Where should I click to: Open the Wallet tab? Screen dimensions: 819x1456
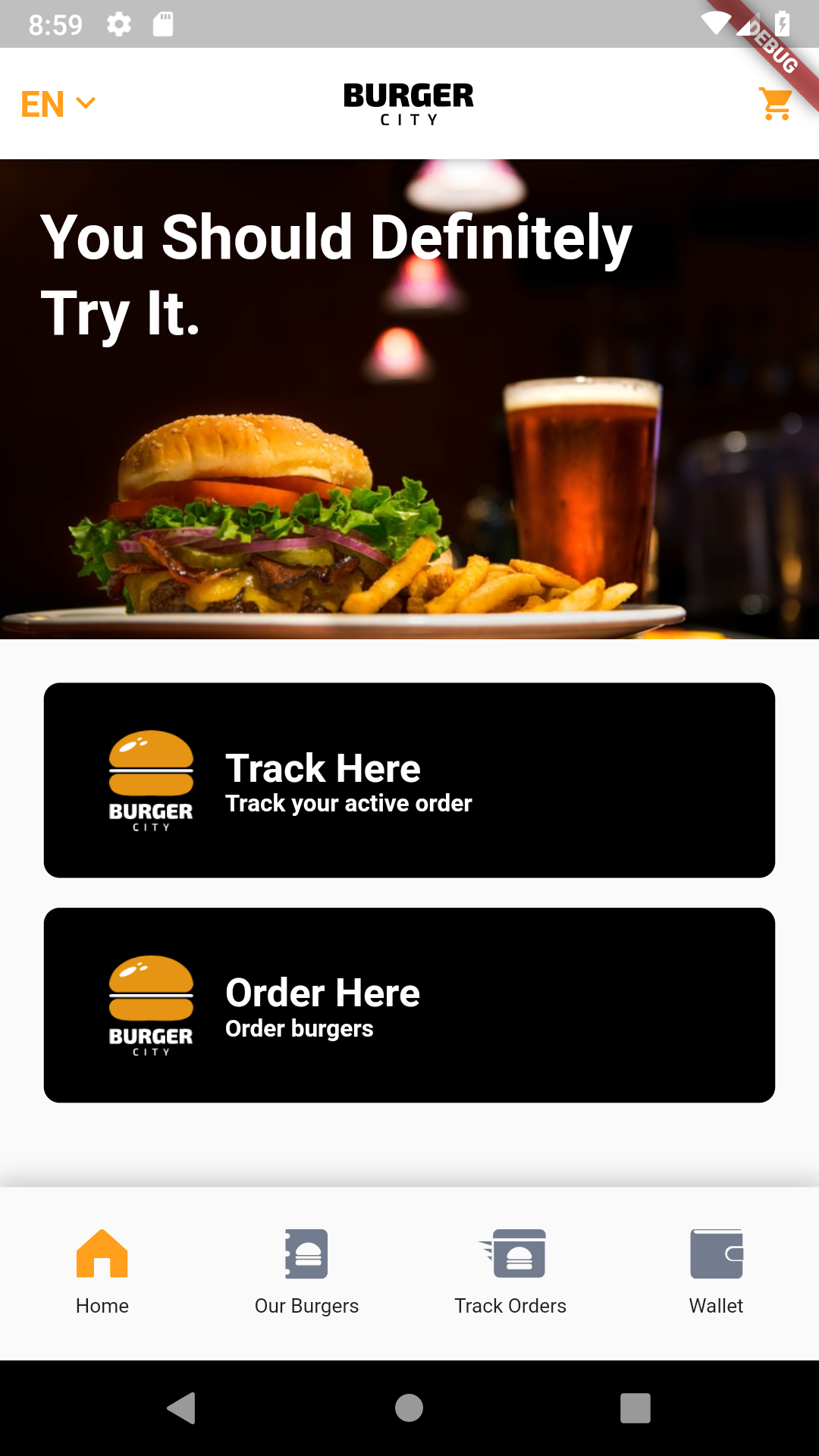(716, 1272)
